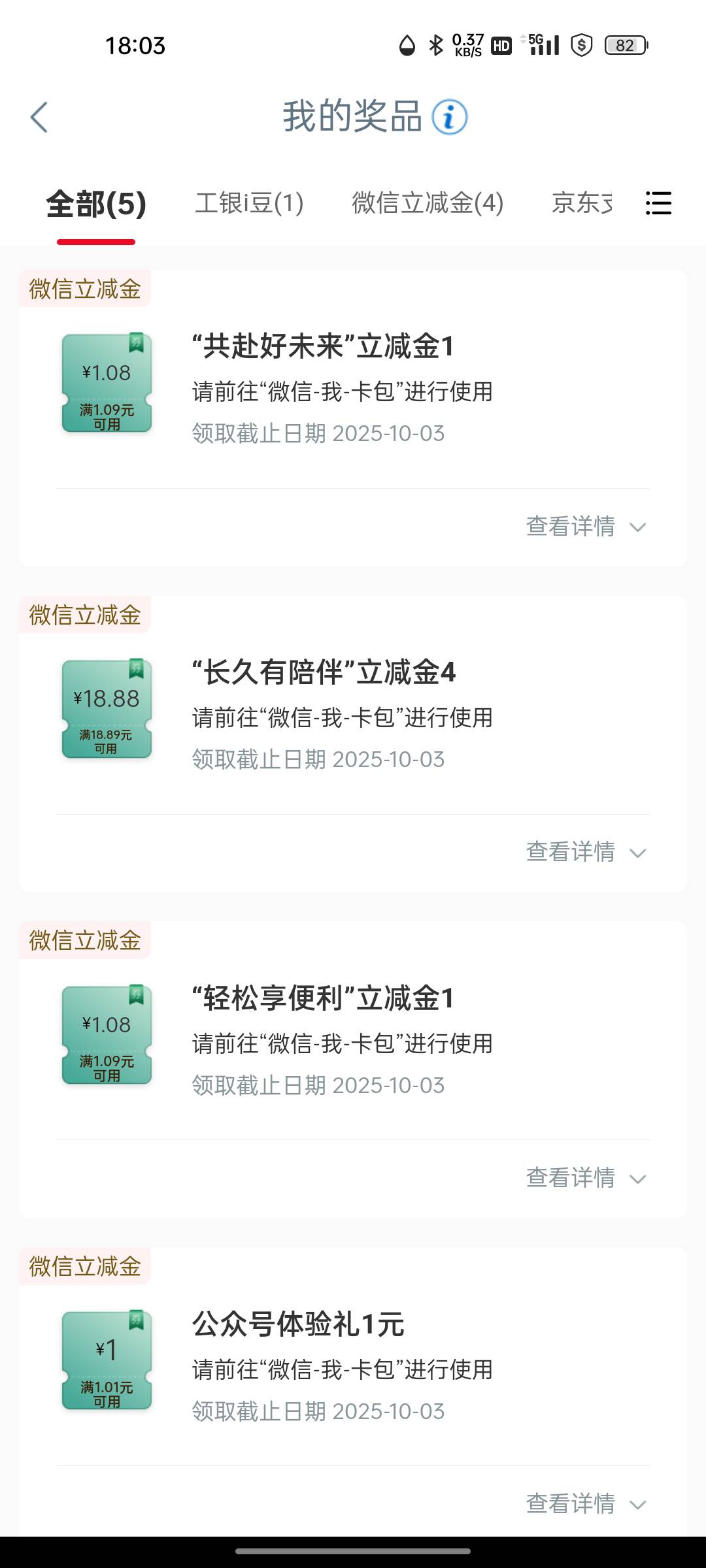Expand 查看详情 for “长久有陪伴”立减金4

586,852
